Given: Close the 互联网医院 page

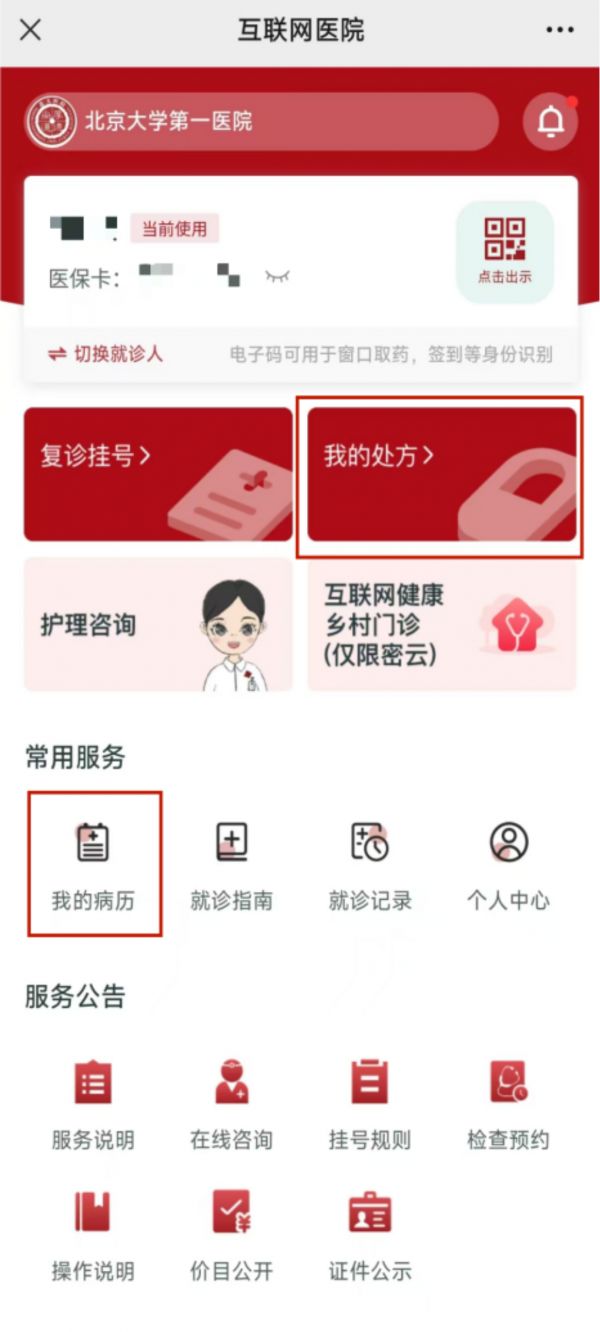Looking at the screenshot, I should pos(31,30).
